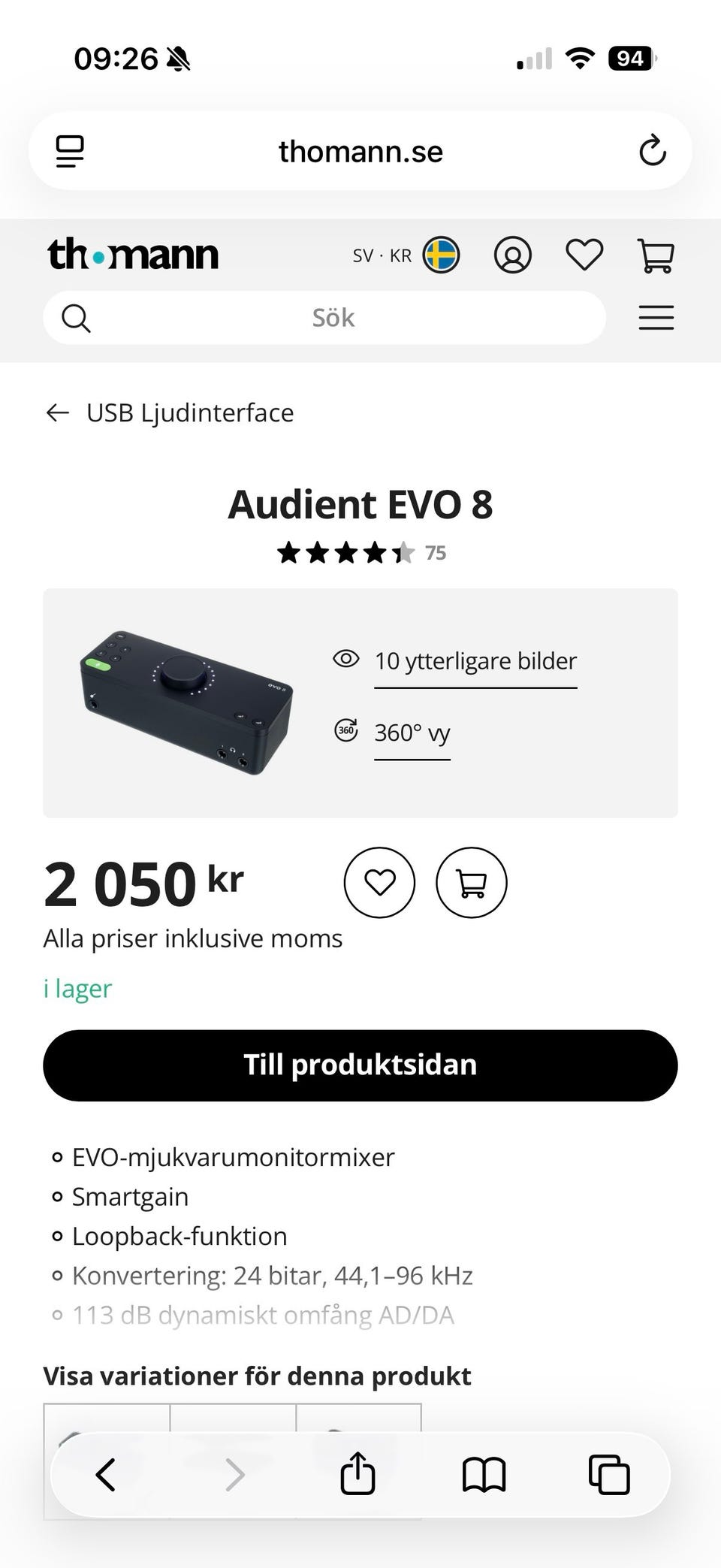Open the Audient EVO 8 product image
This screenshot has height=1568, width=721.
coord(186,702)
